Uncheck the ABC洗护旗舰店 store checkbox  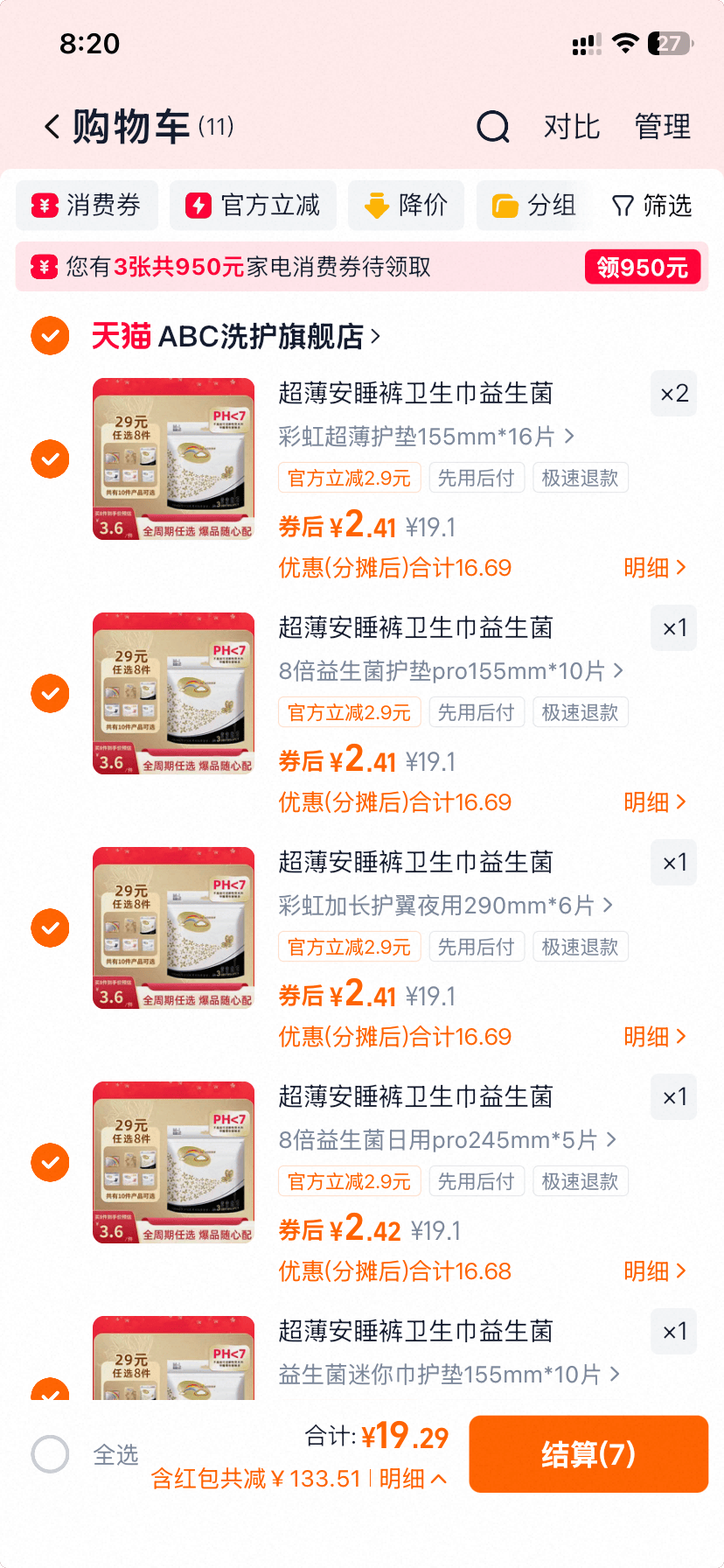click(50, 336)
